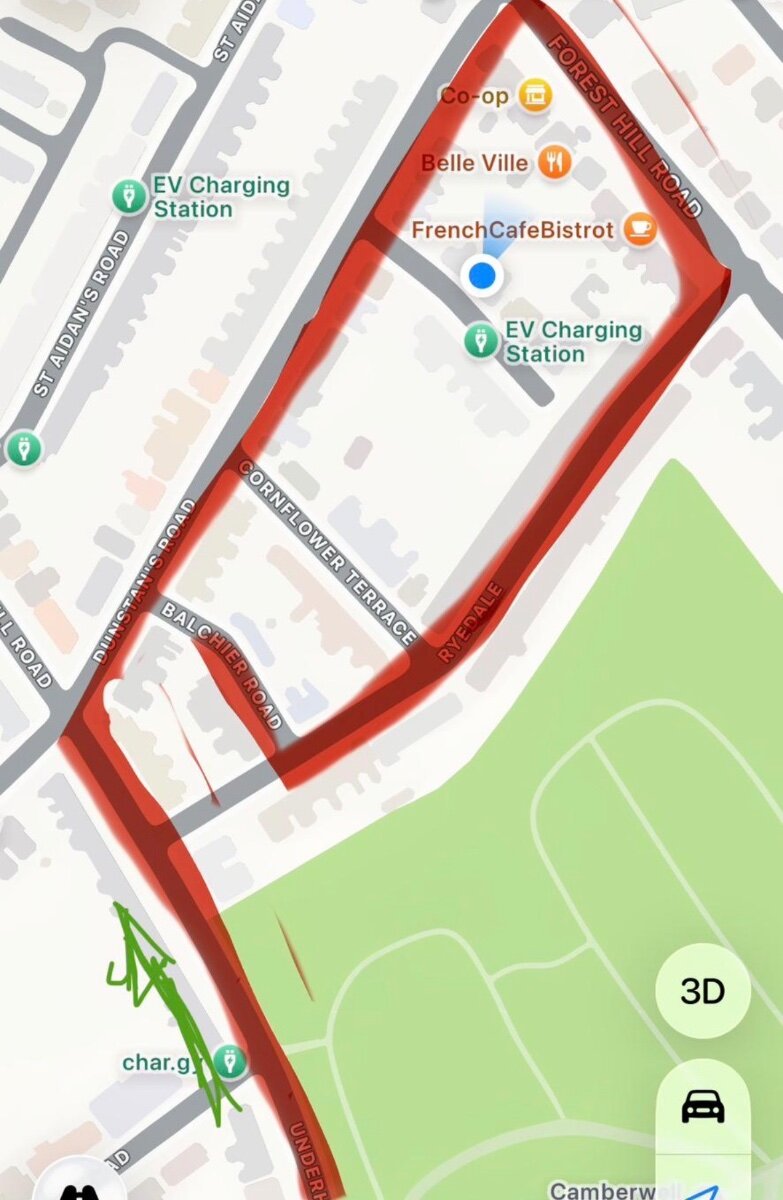Select the EV Charging Station beside St Aidan's Road

[129, 196]
